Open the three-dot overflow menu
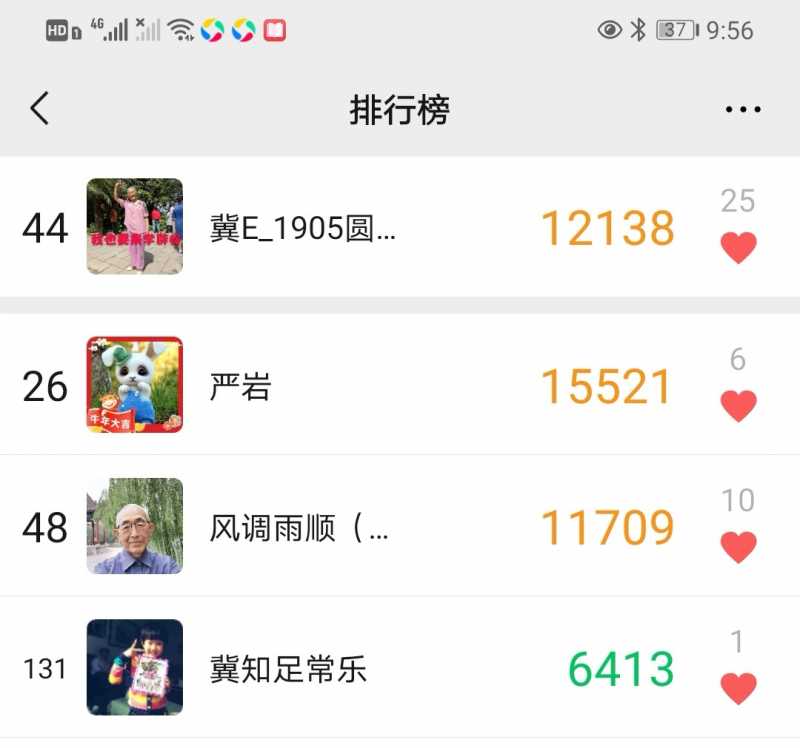Viewport: 800px width, 748px height. point(743,109)
